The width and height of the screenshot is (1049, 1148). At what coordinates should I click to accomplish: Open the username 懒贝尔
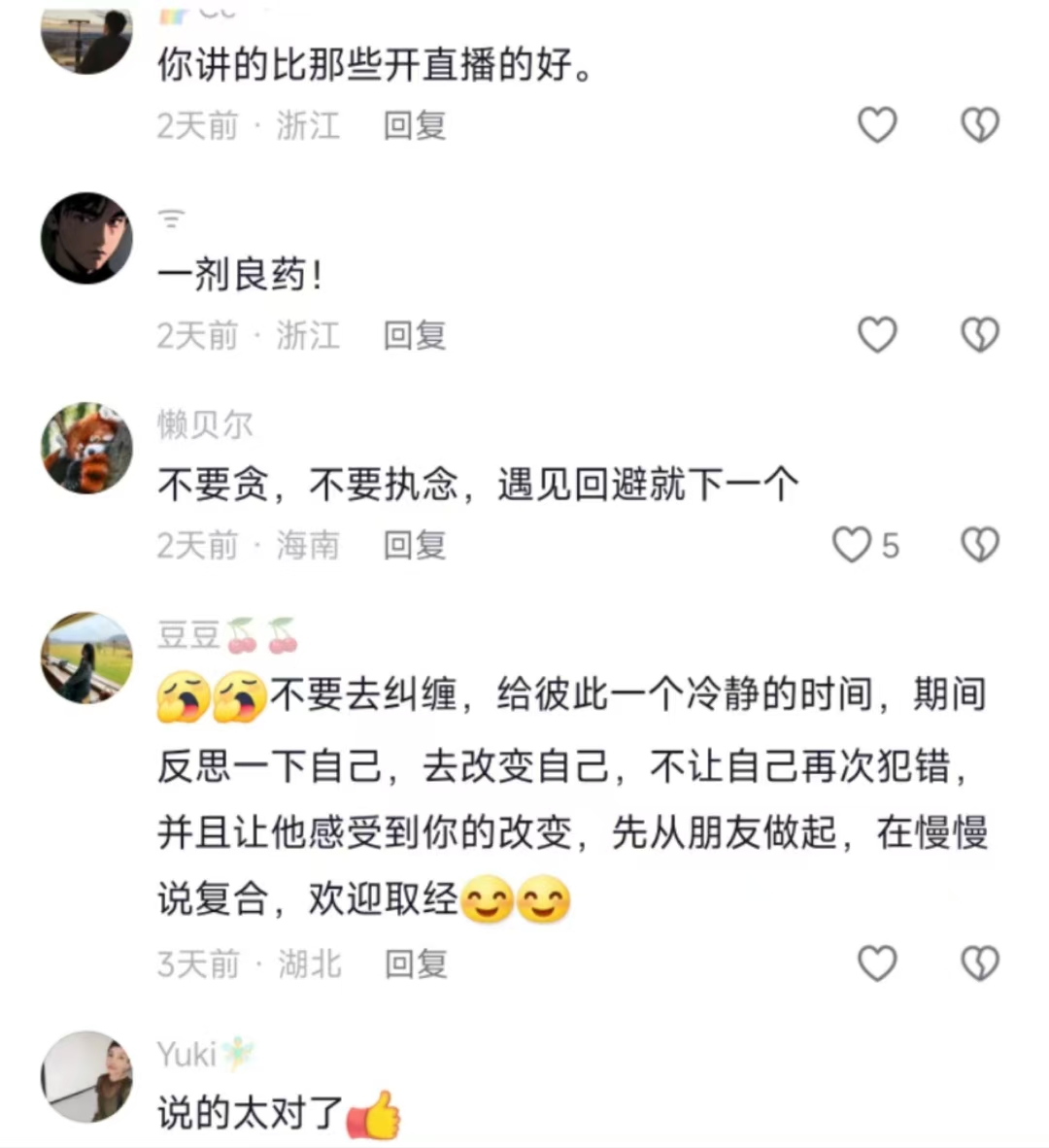(205, 424)
